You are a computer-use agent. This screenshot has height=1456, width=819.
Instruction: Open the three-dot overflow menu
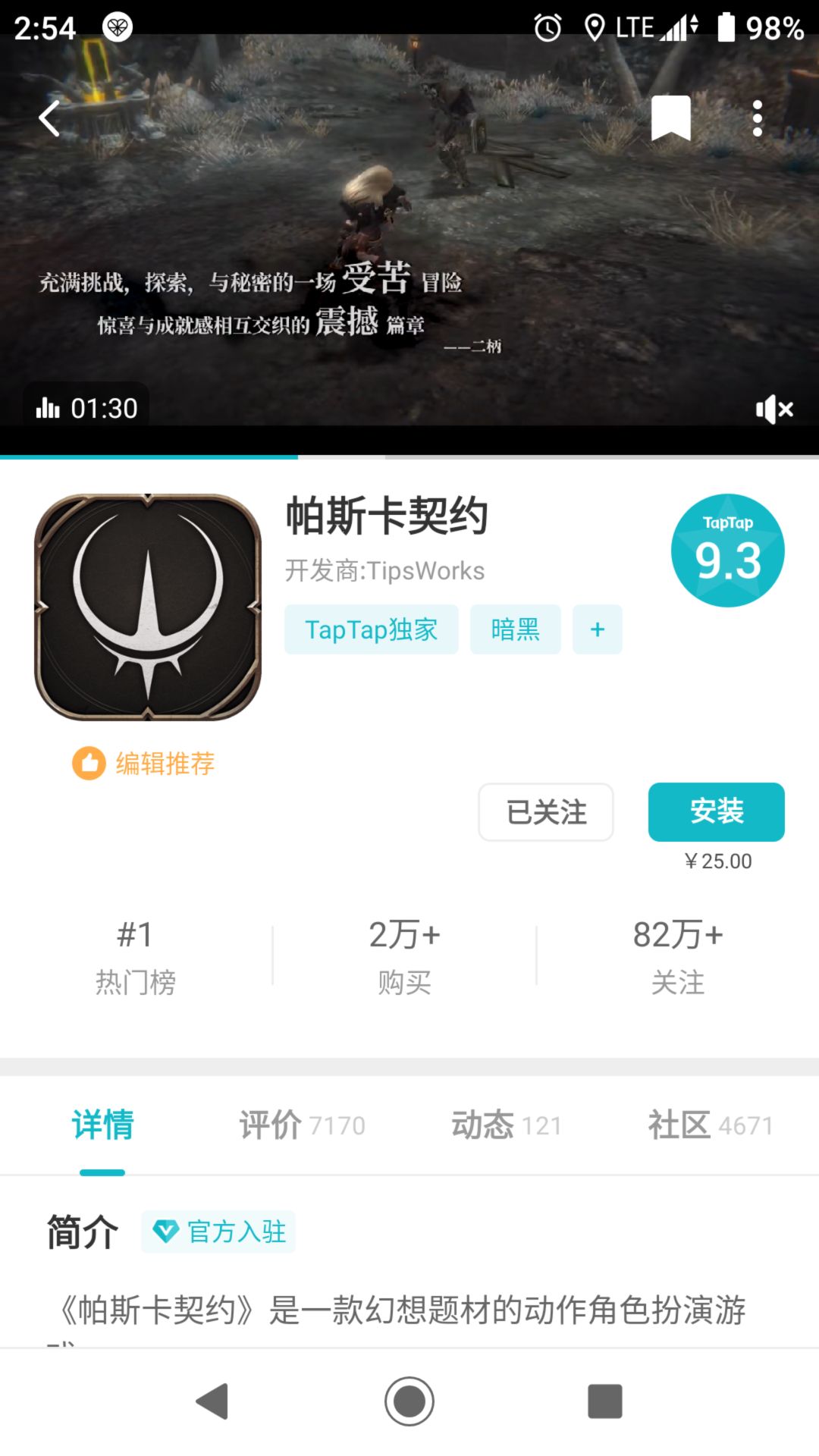pos(756,118)
